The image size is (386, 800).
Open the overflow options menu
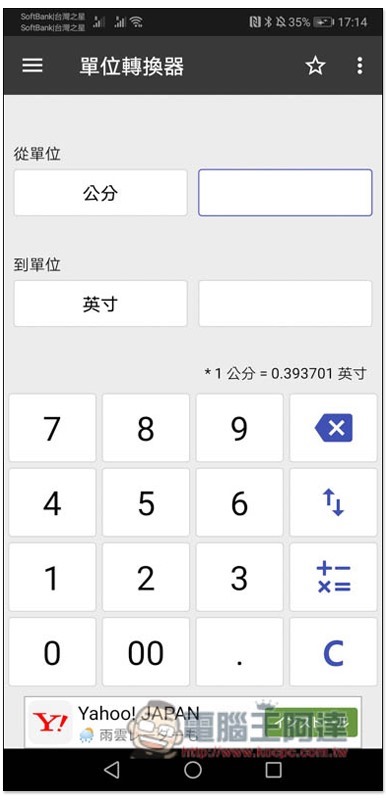coord(360,66)
